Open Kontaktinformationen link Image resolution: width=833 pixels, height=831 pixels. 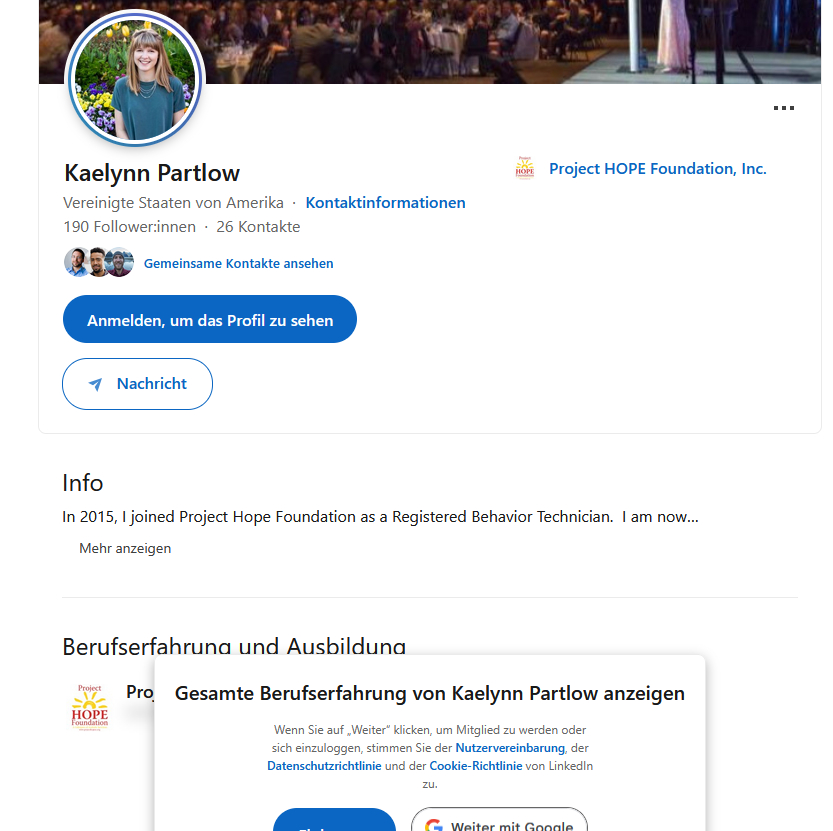pos(385,203)
